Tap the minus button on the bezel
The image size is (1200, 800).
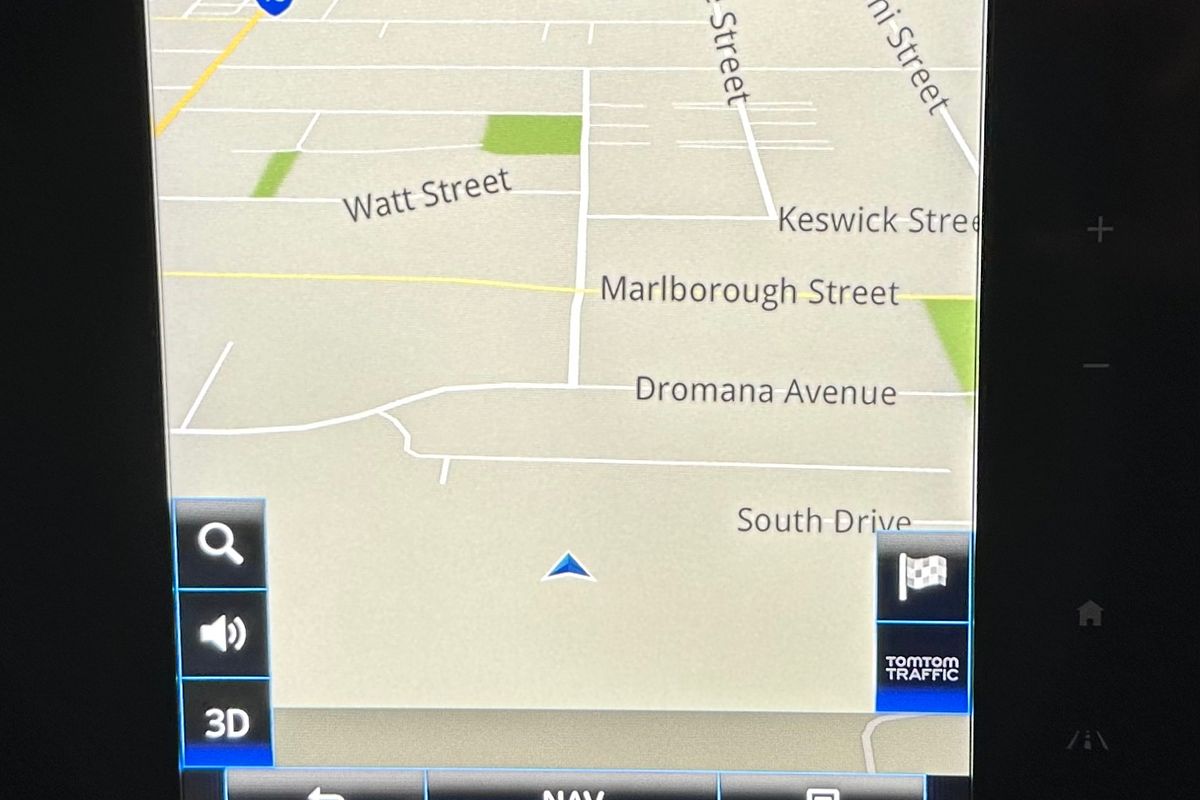coord(1097,366)
